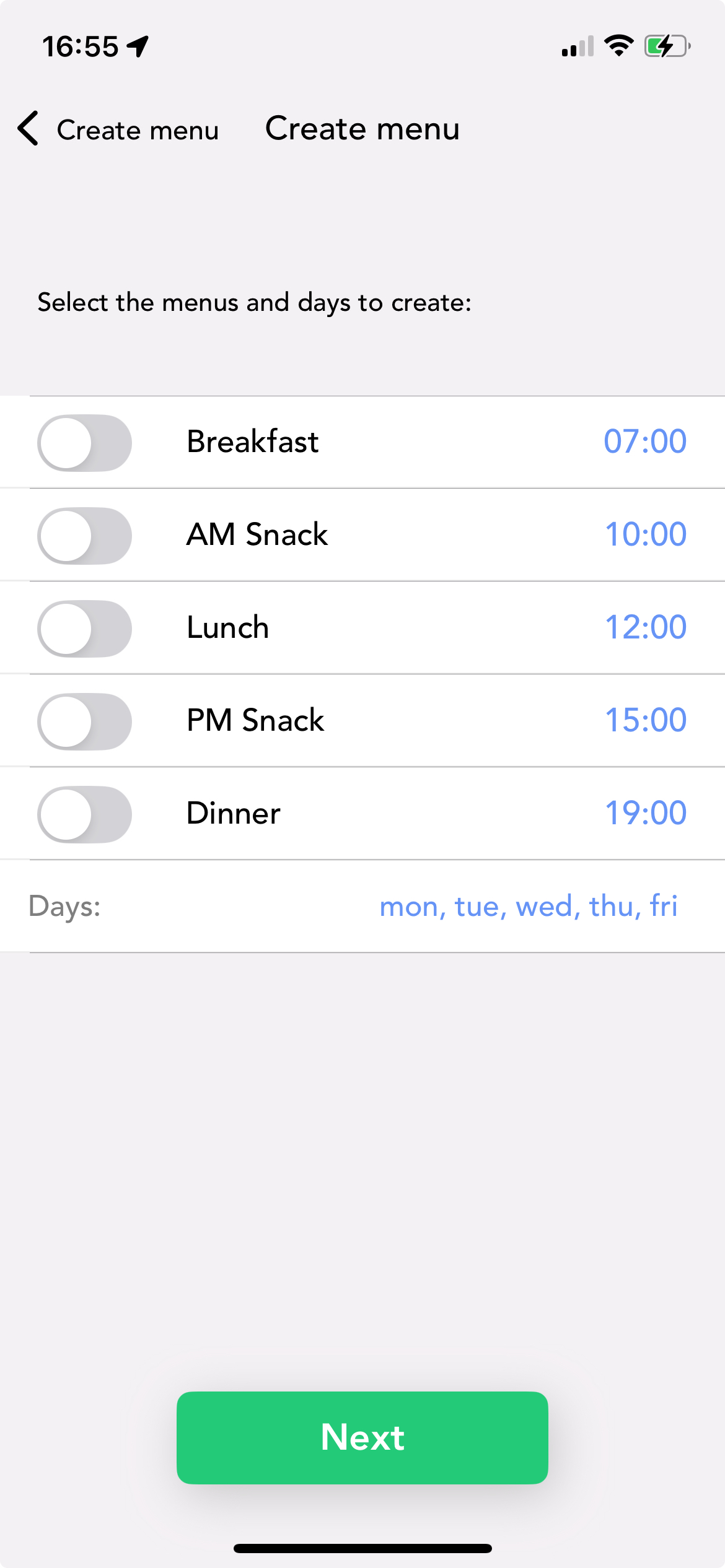
Task: Pick a new Dinner time instead of 19:00
Action: 644,813
